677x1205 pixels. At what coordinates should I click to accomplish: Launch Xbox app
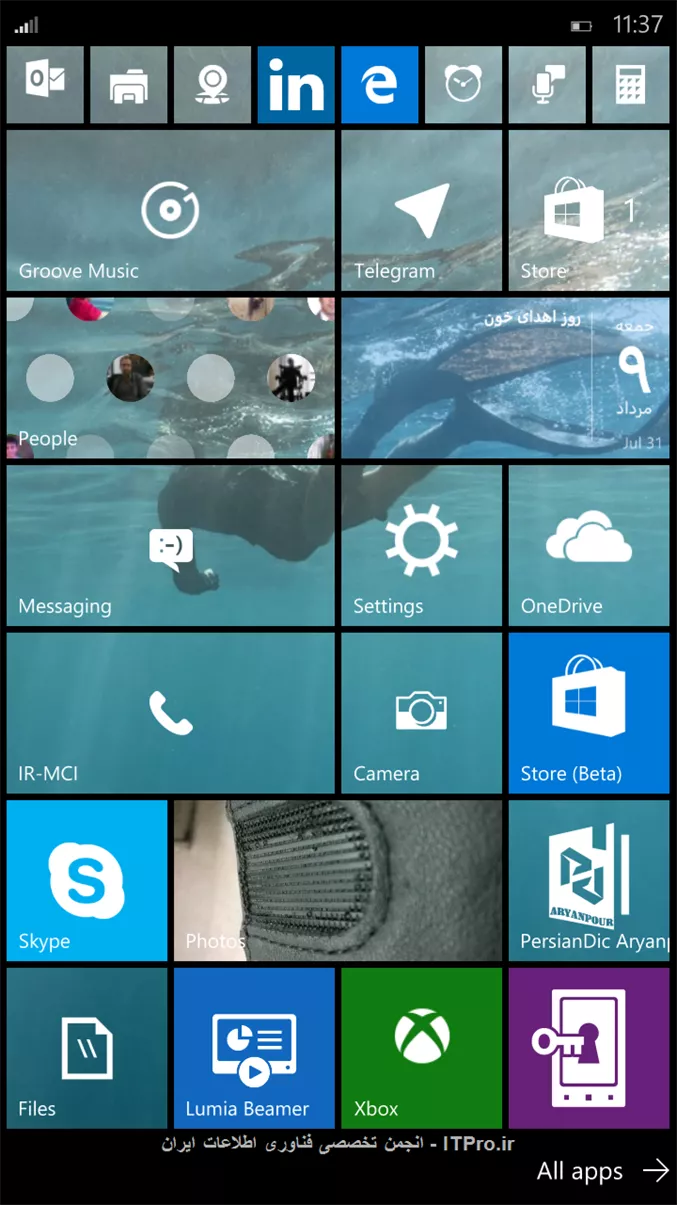[x=421, y=1048]
